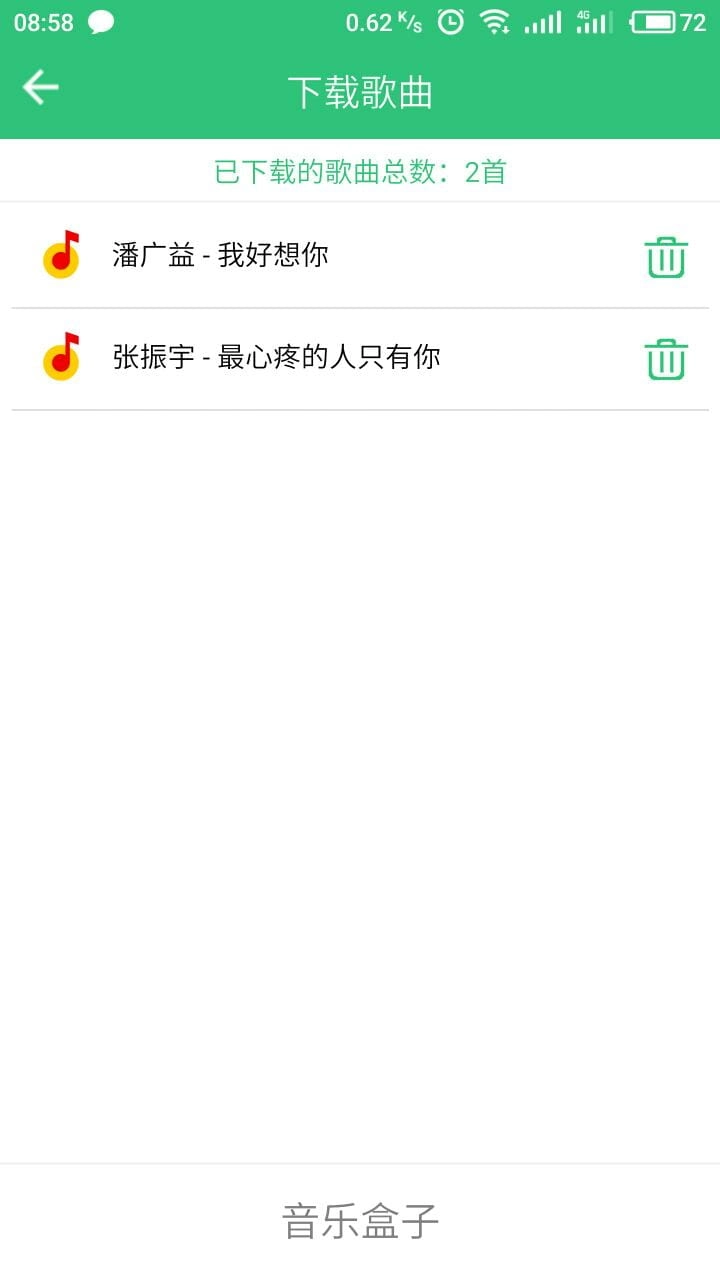
Task: Tap the downloaded songs count text
Action: (359, 172)
